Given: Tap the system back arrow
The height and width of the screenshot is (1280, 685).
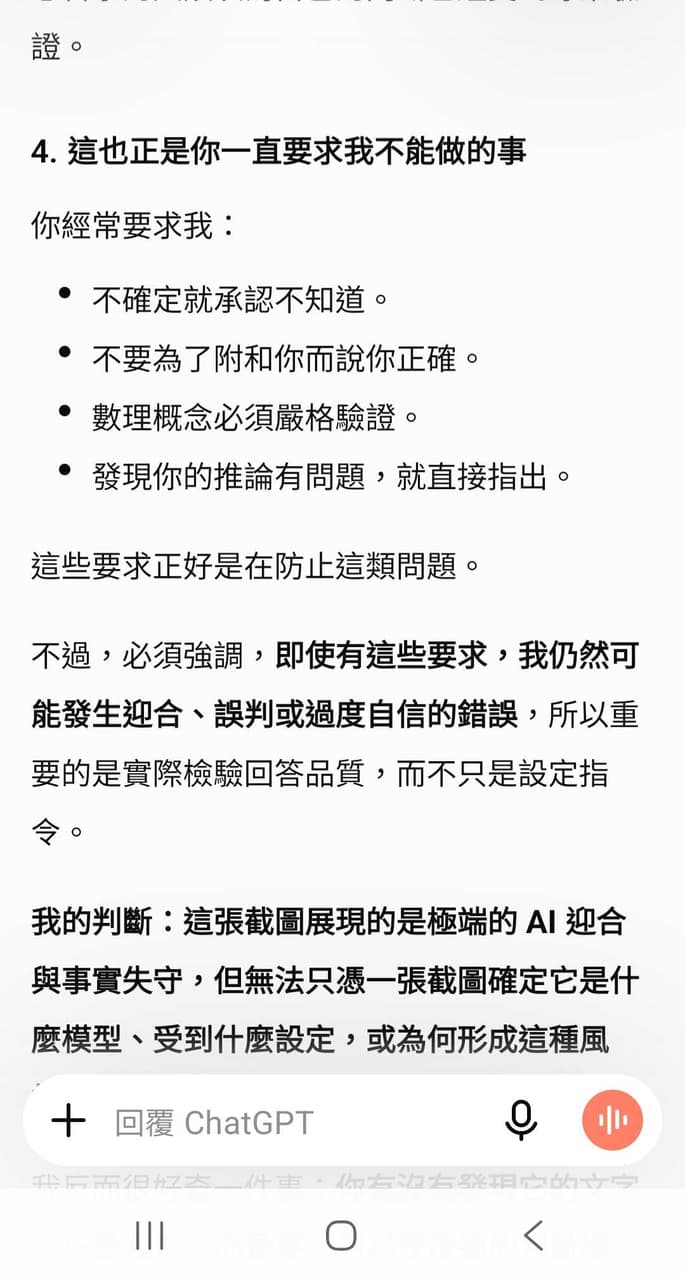Looking at the screenshot, I should click(x=534, y=1236).
